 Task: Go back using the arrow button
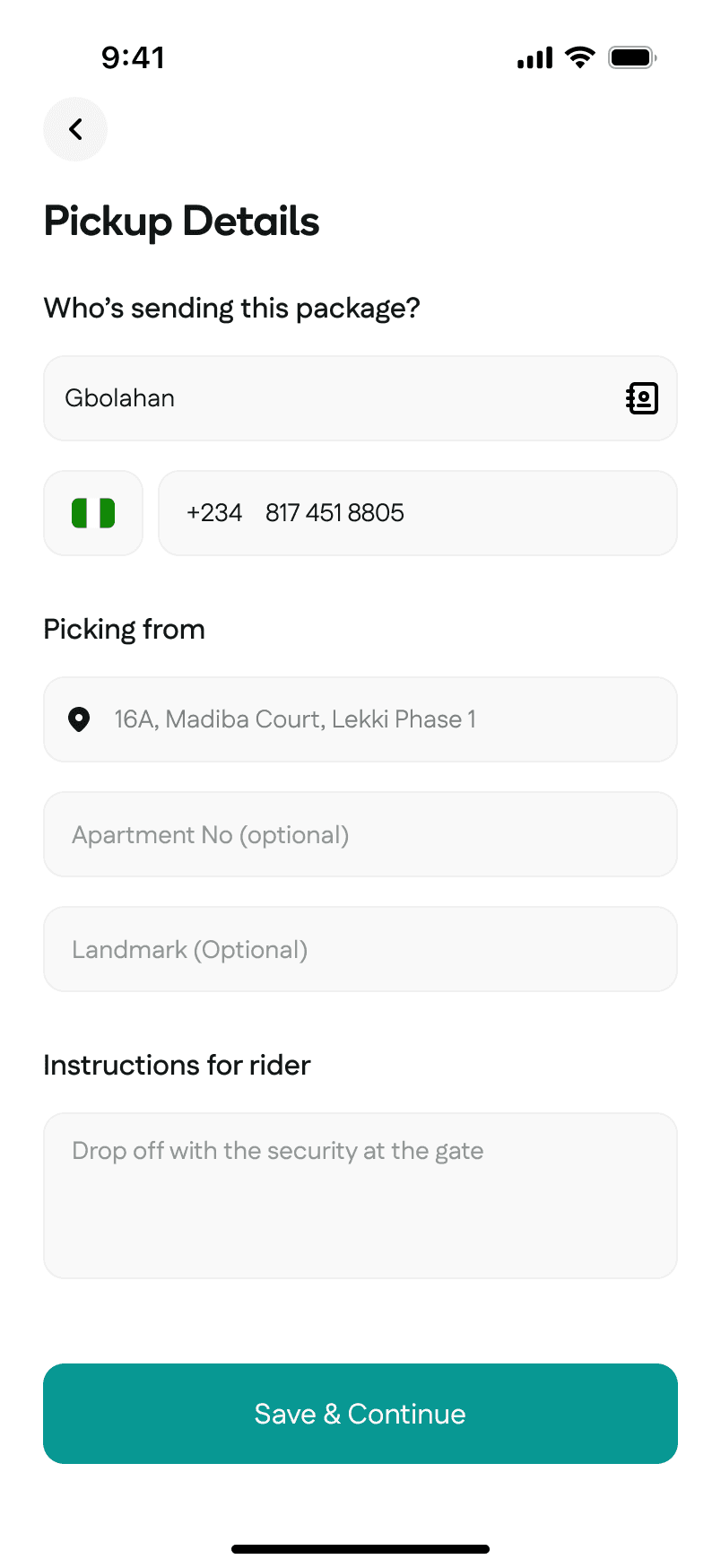(x=75, y=129)
